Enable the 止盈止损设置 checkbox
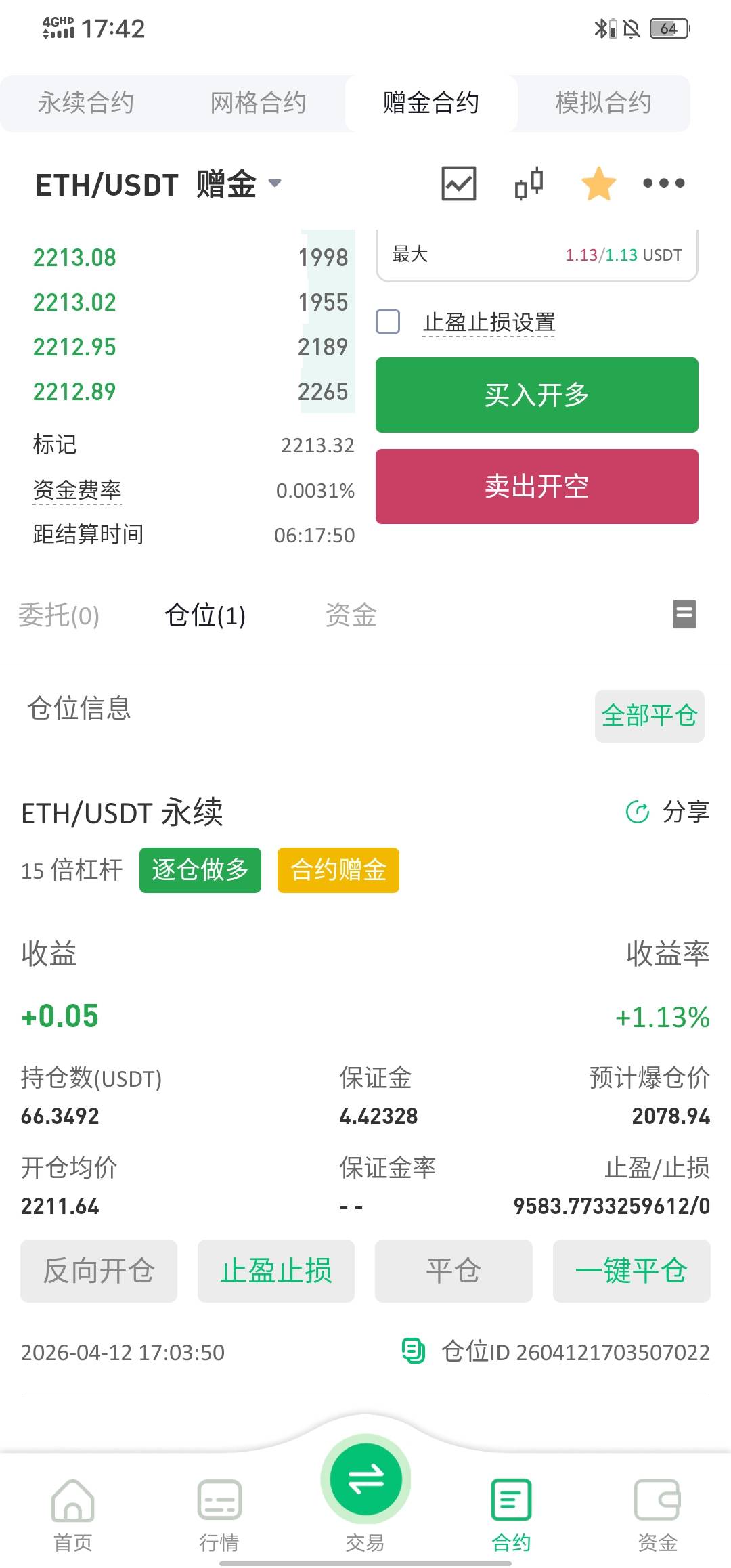 (388, 322)
